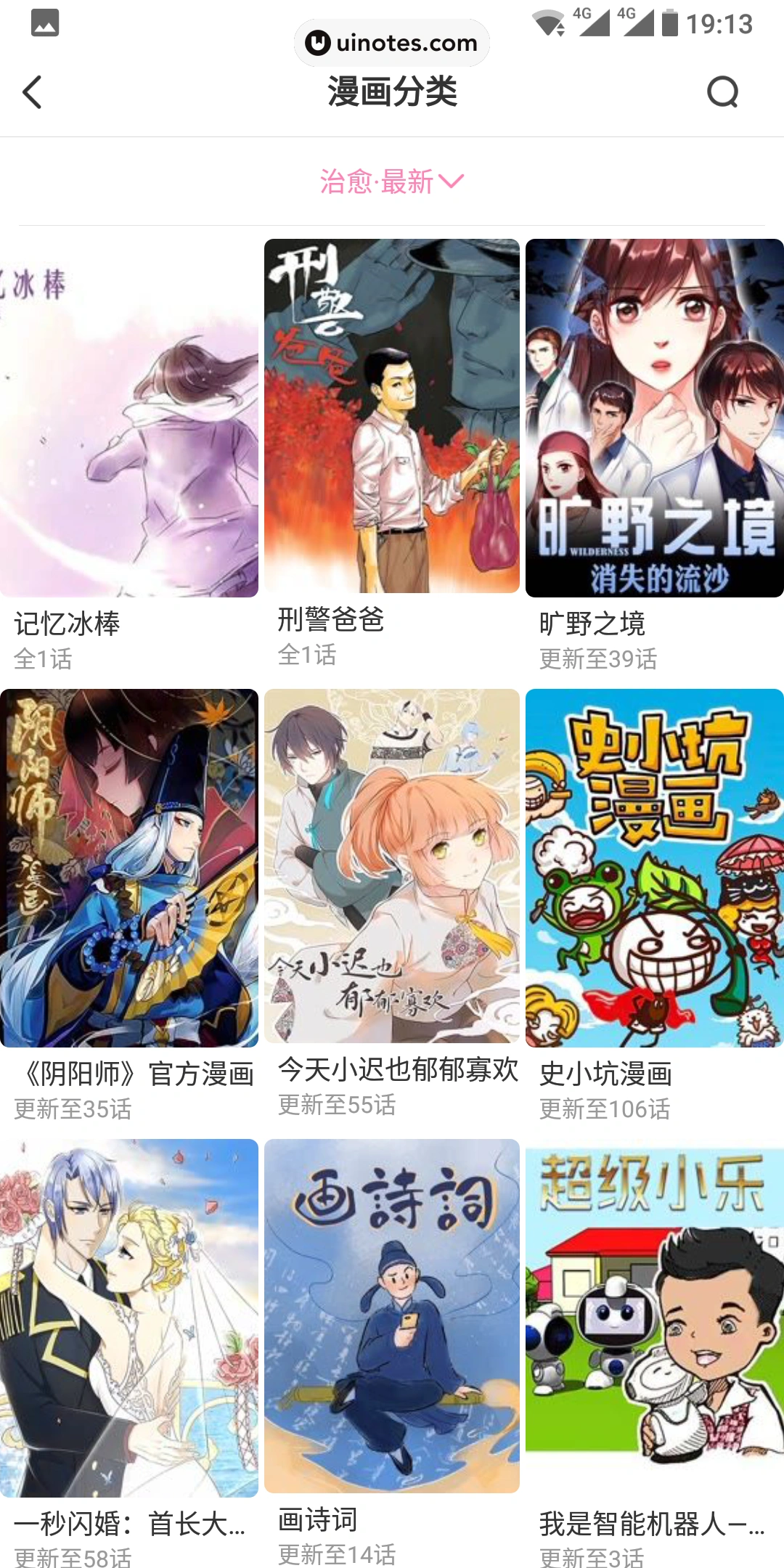Open the comic 史小坑漫画
The image size is (784, 1568).
tap(654, 868)
